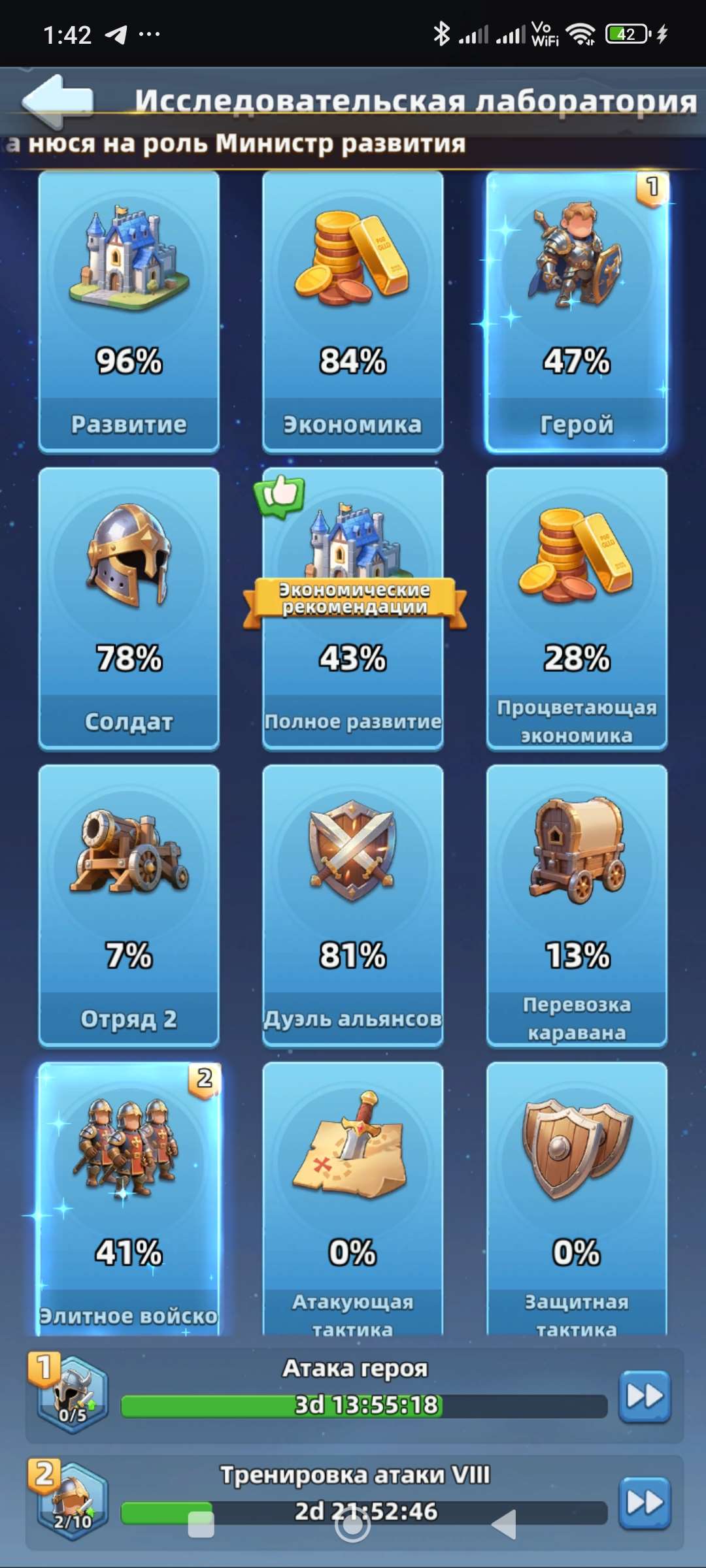This screenshot has height=1568, width=706.
Task: Open the Перевозка каравана card
Action: [x=577, y=906]
